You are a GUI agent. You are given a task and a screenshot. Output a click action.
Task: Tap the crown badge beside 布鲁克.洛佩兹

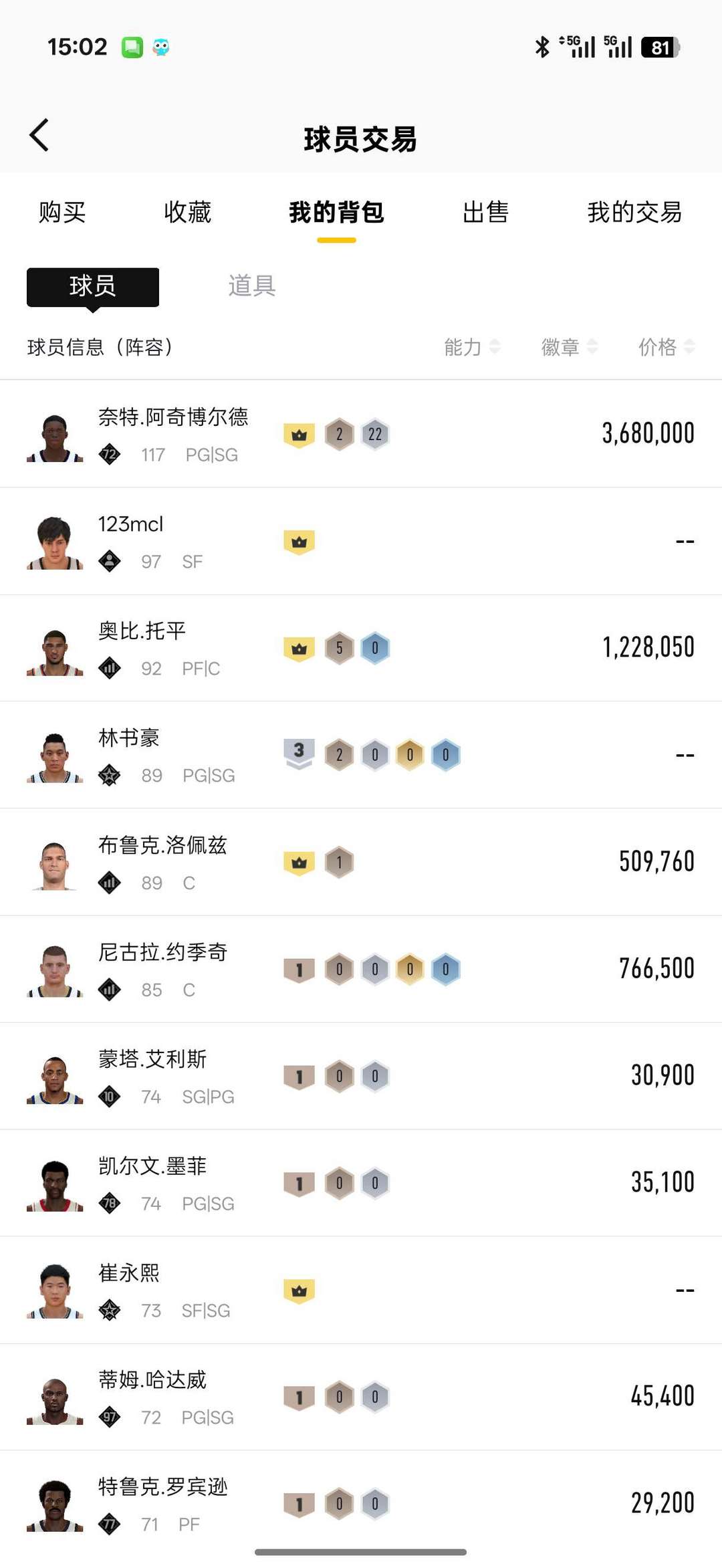point(299,861)
